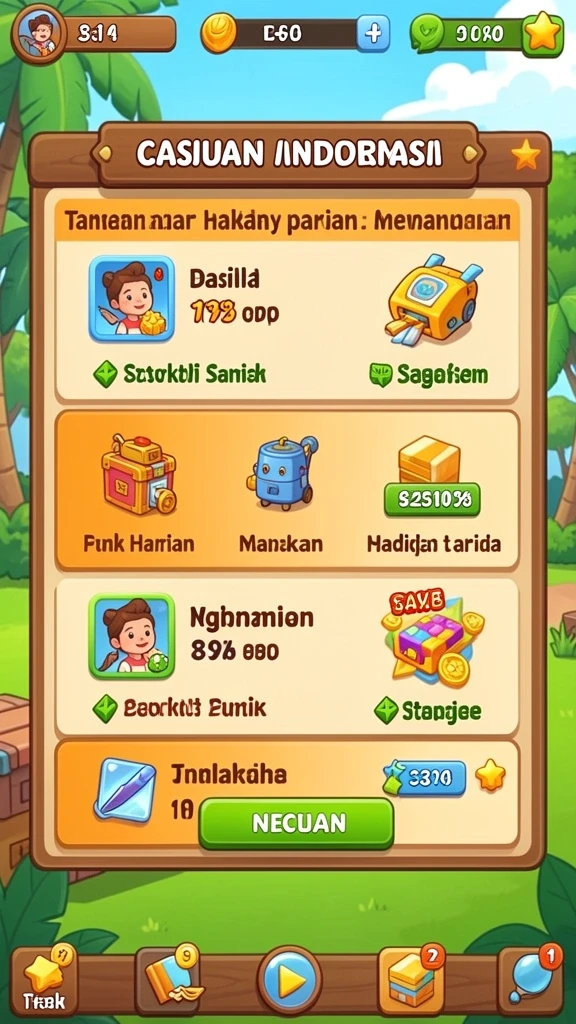Image resolution: width=576 pixels, height=1024 pixels.
Task: Tap the green NECUAN button
Action: coord(296,823)
